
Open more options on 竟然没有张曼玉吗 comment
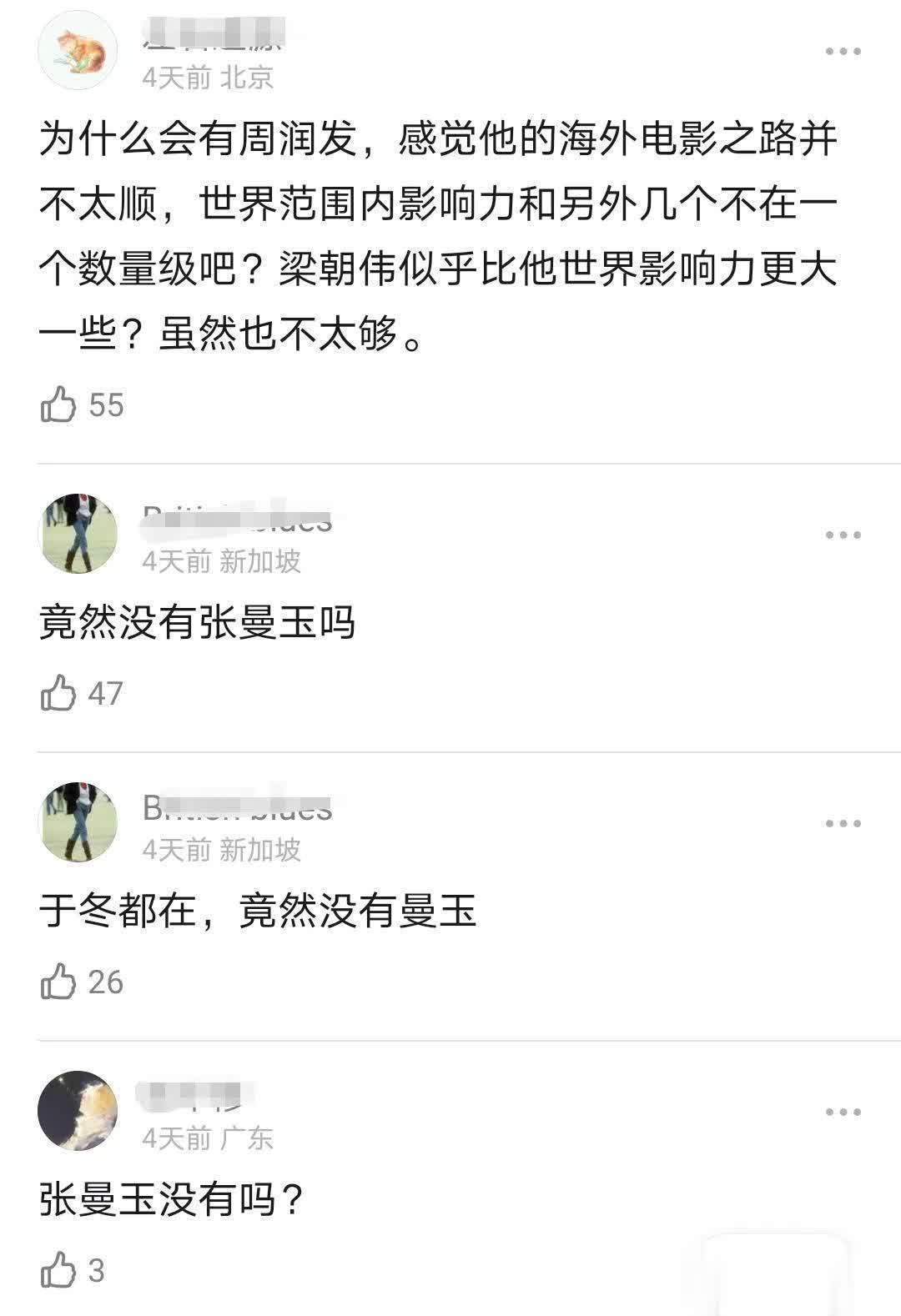pyautogui.click(x=843, y=535)
